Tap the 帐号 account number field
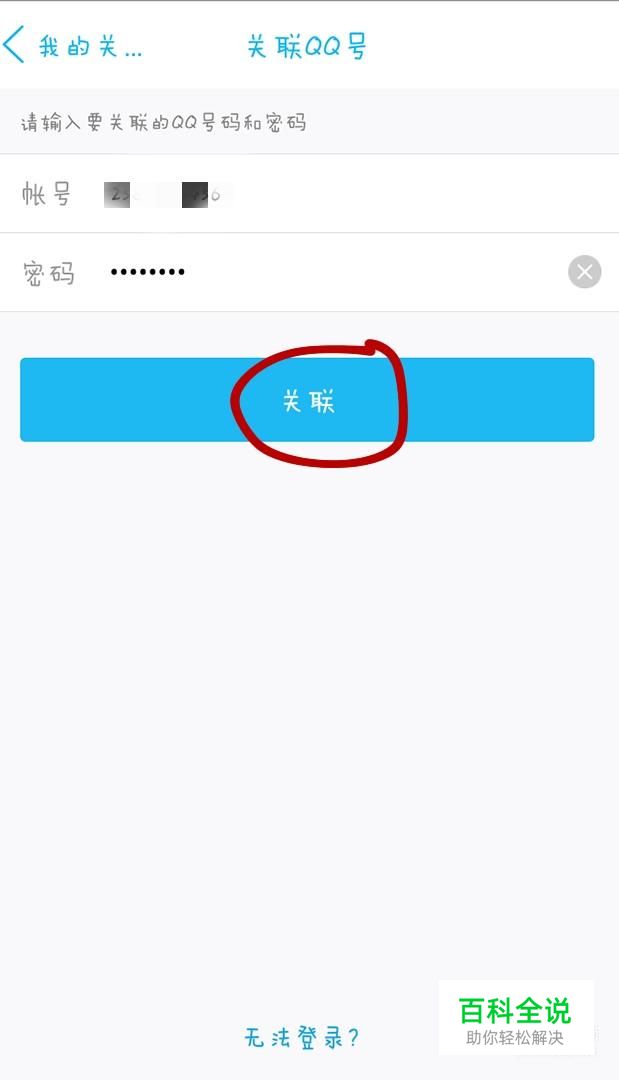This screenshot has height=1080, width=619. (309, 194)
